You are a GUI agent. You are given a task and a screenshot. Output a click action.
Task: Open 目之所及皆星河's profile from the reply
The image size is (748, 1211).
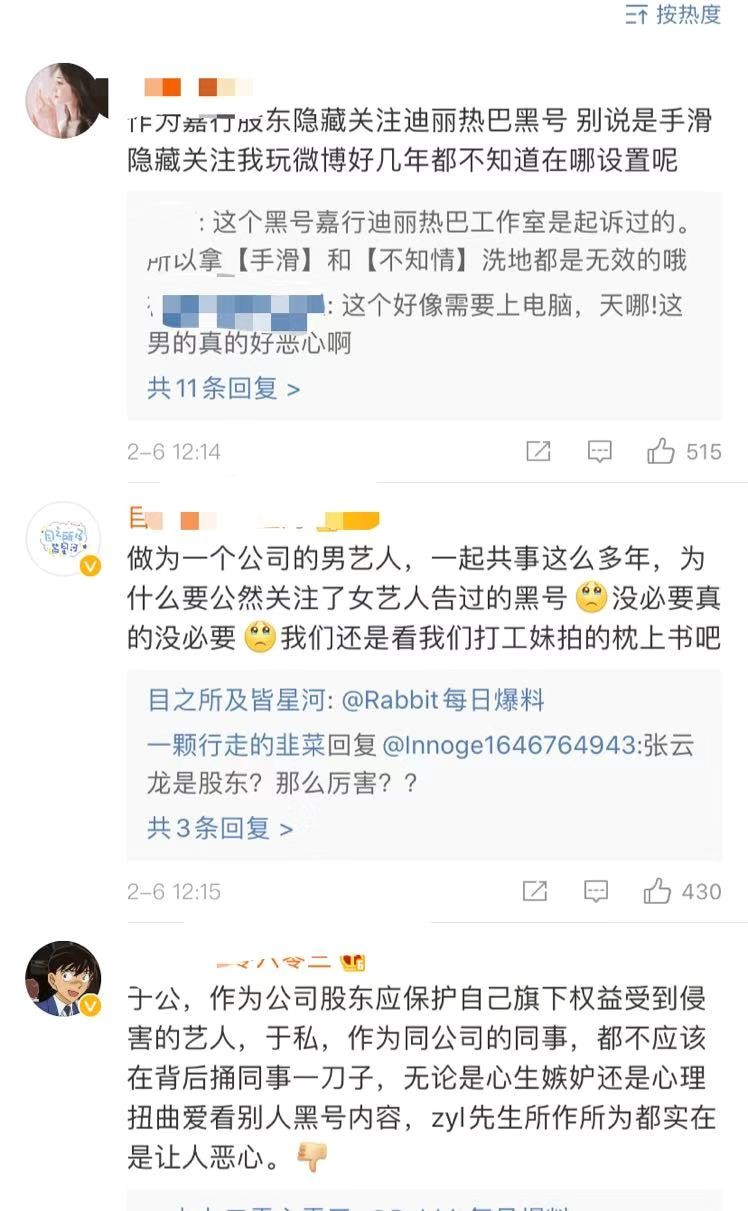(x=238, y=700)
